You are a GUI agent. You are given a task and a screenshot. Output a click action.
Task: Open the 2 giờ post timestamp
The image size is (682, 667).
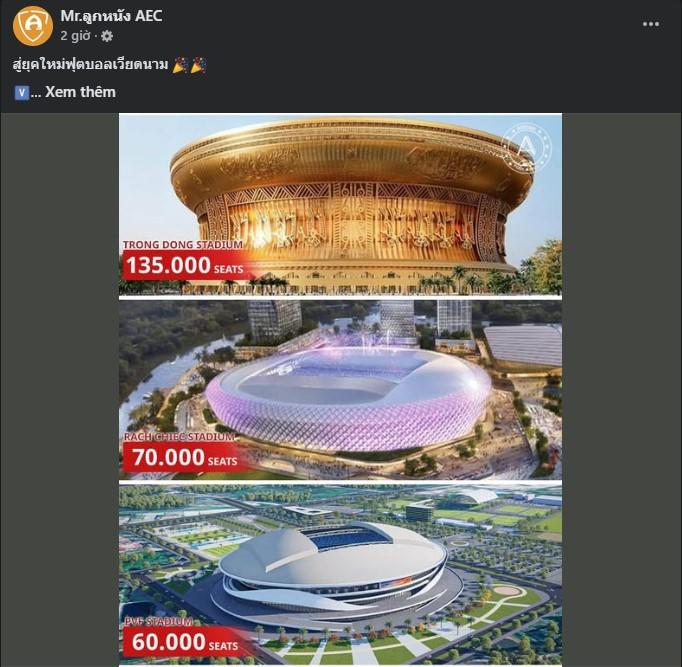75,36
